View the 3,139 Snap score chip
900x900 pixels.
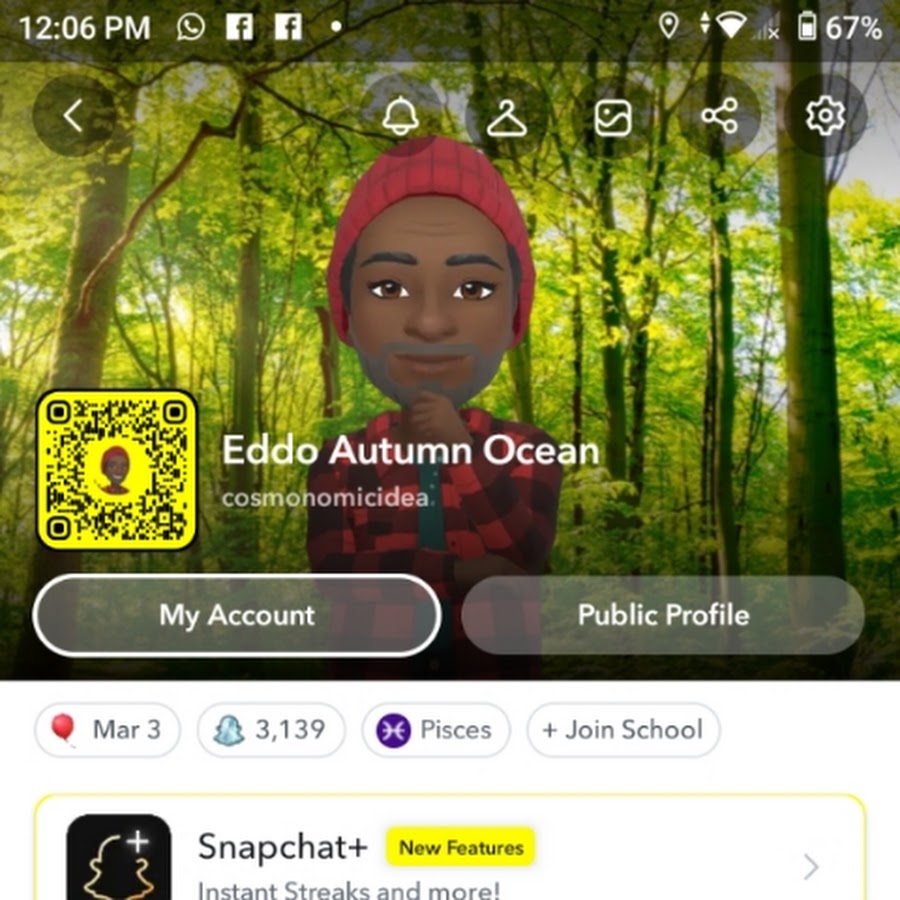271,730
